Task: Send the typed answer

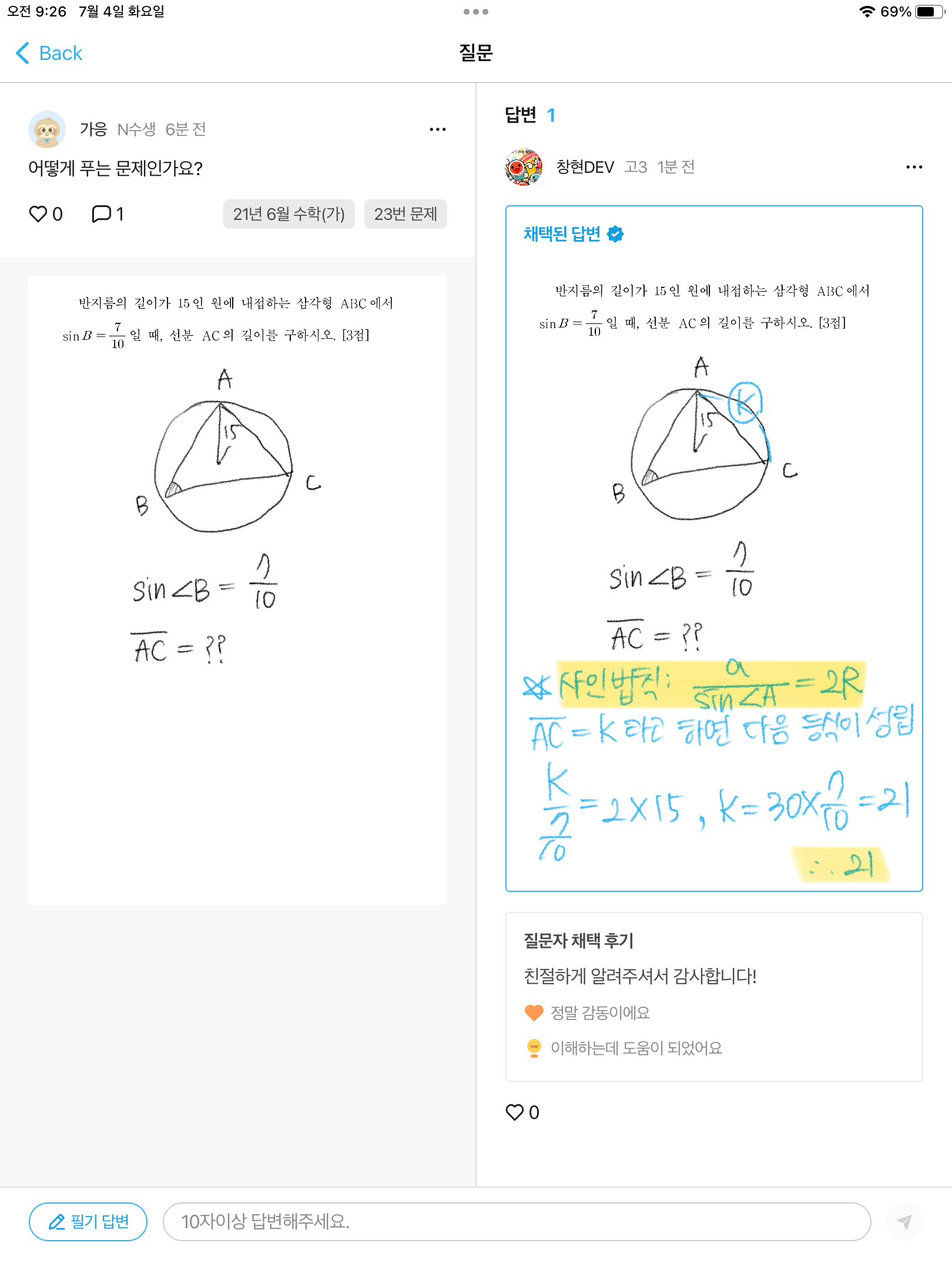Action: pyautogui.click(x=904, y=1221)
